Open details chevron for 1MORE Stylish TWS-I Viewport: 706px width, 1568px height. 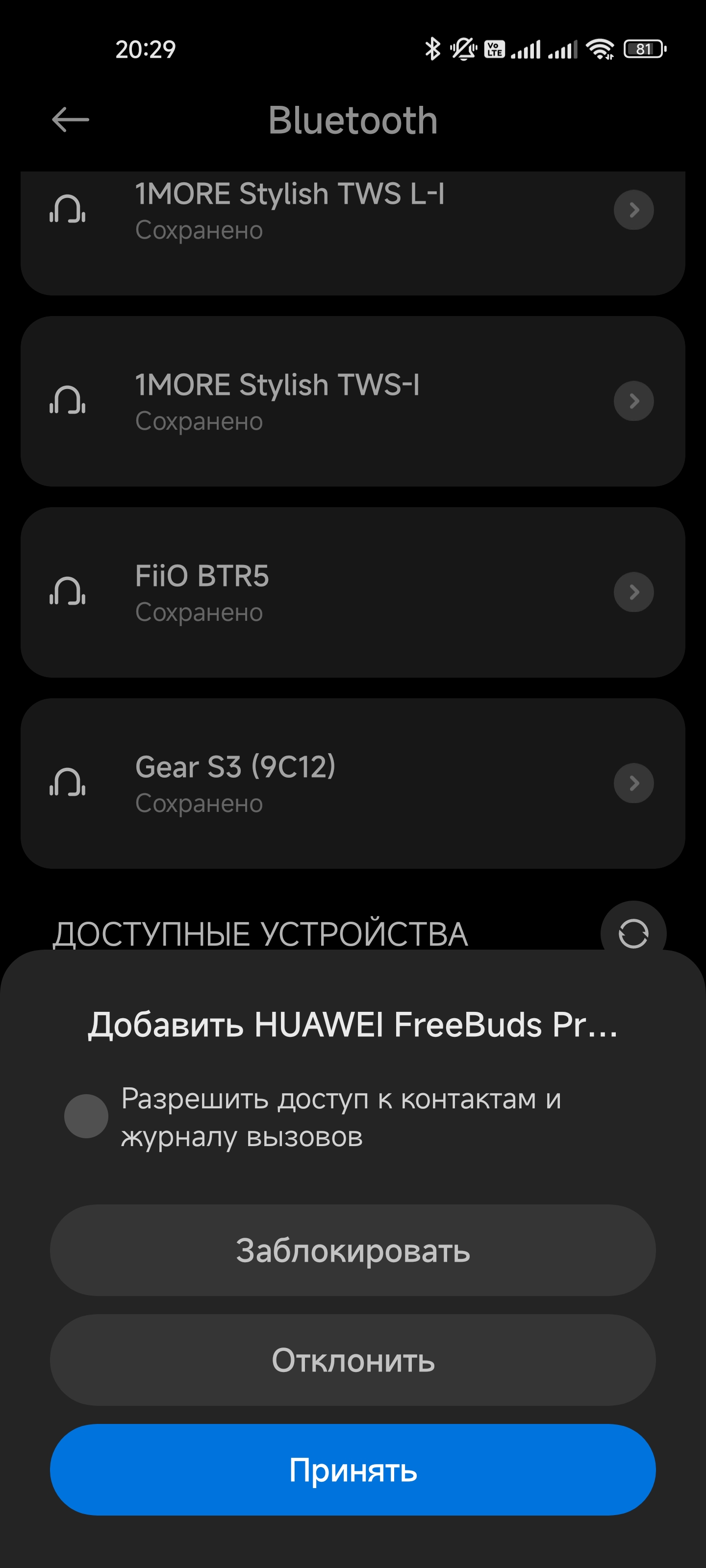click(x=633, y=400)
